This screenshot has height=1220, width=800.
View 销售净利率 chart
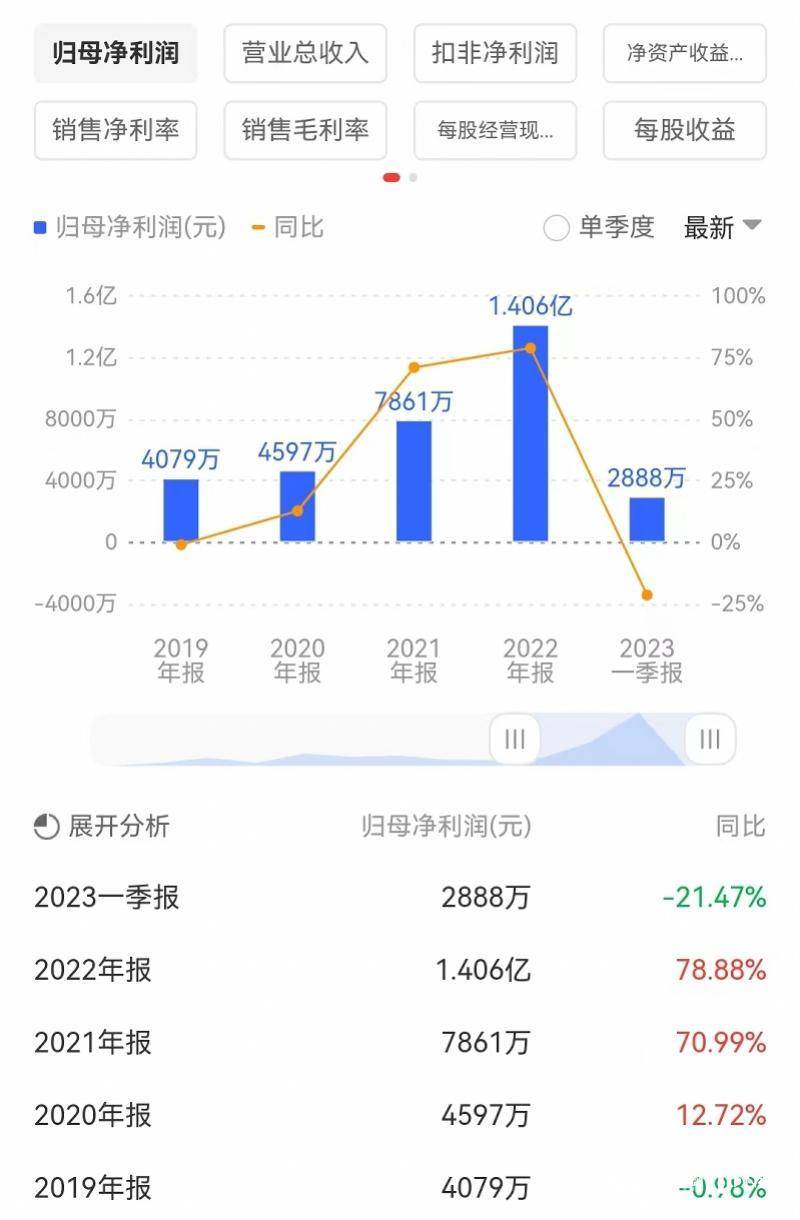[115, 129]
